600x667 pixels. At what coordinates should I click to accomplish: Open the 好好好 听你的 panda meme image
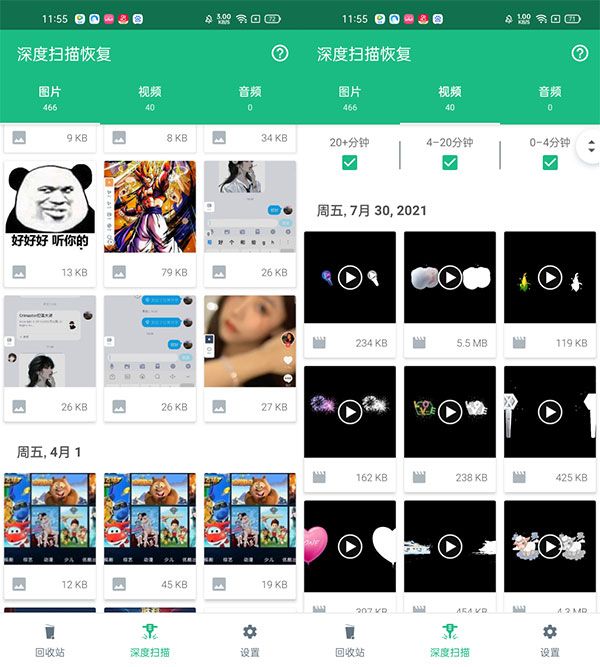click(x=50, y=207)
